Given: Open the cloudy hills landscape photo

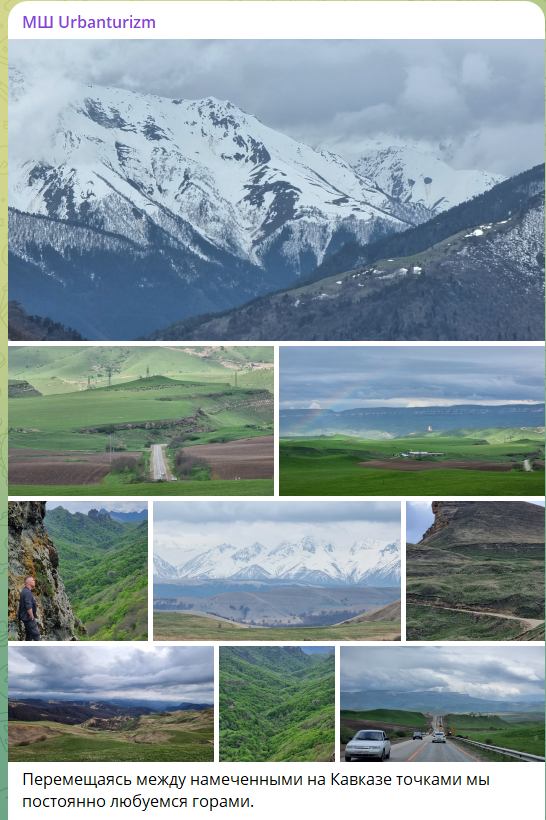Looking at the screenshot, I should (x=111, y=703).
